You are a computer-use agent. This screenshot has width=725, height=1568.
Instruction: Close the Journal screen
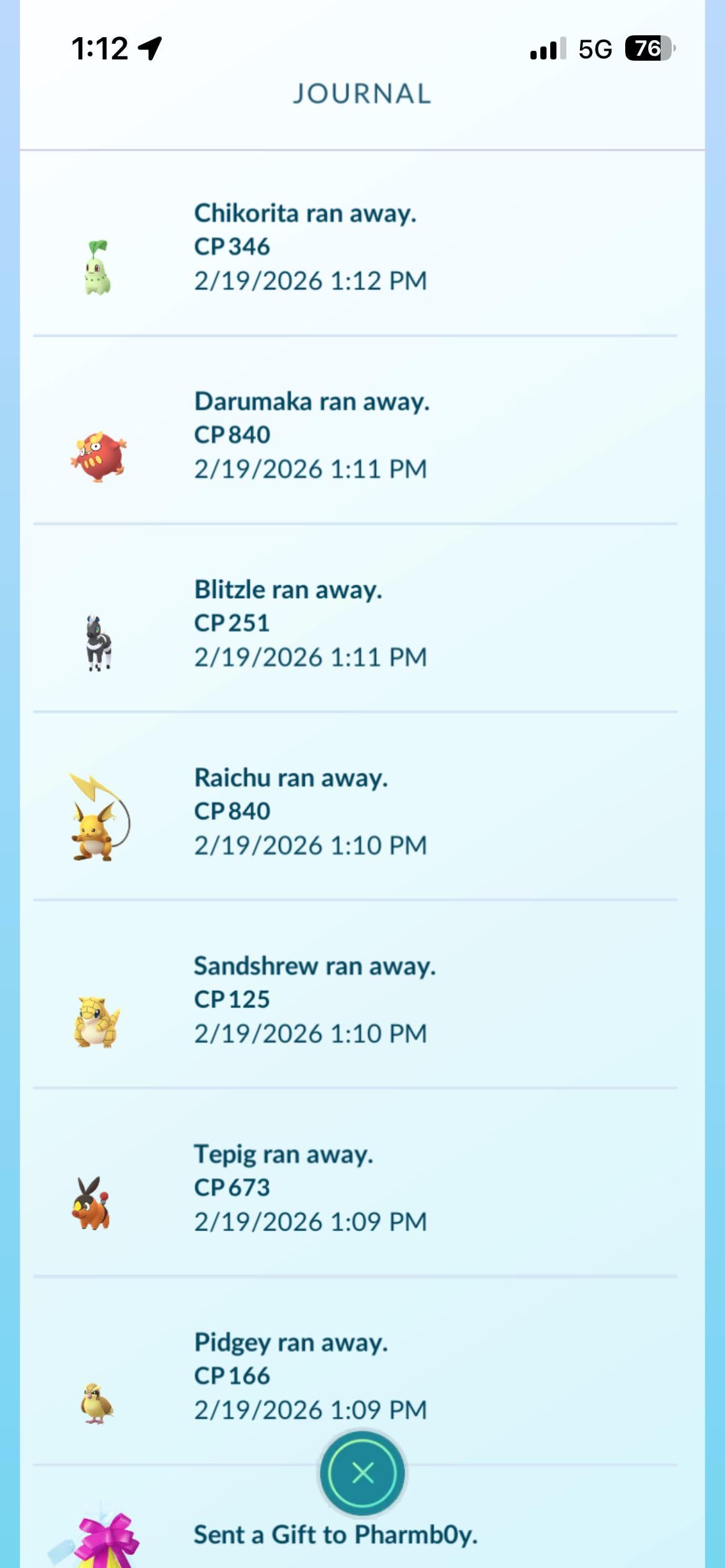point(362,1473)
